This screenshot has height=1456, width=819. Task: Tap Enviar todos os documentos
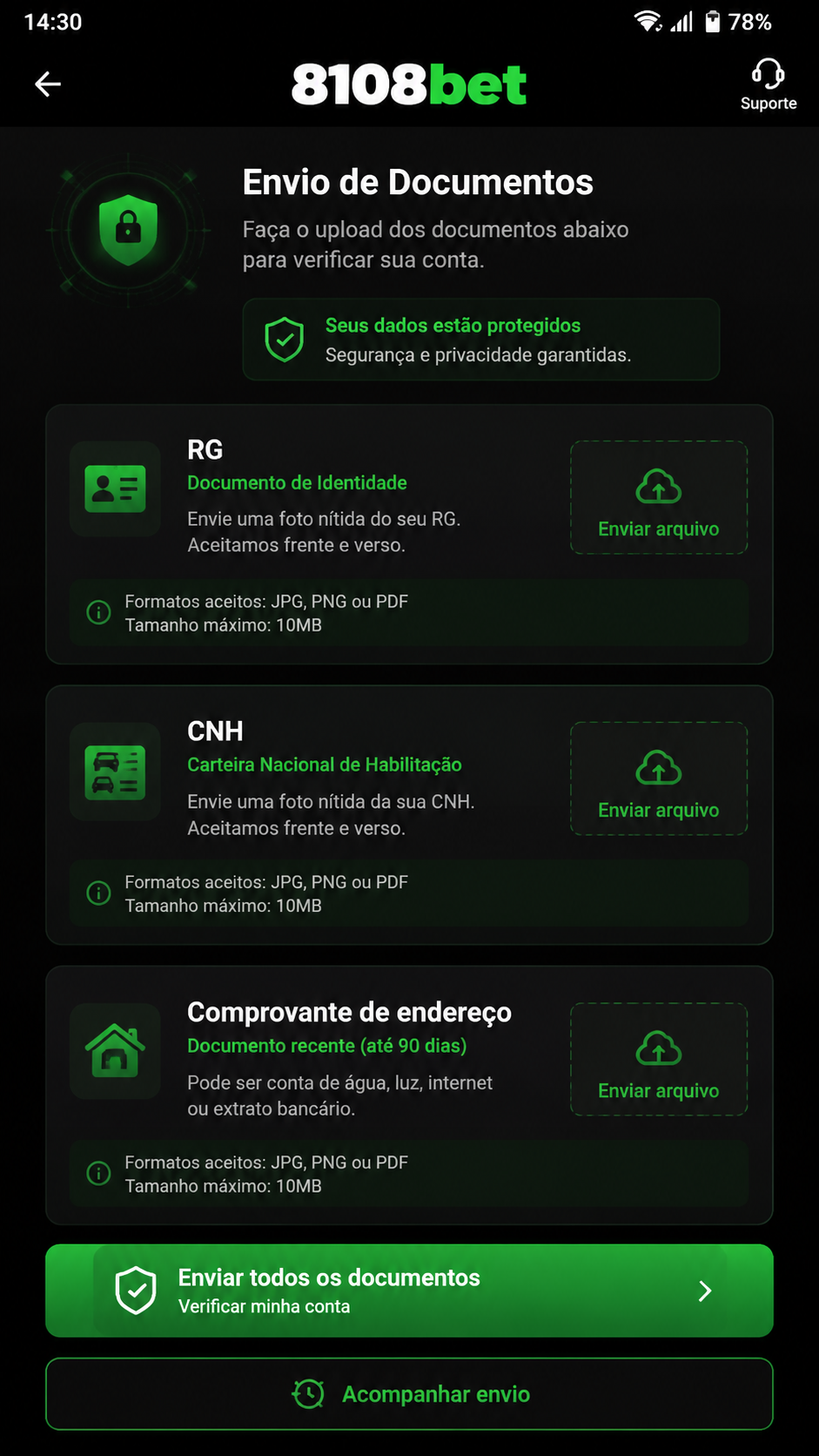tap(409, 1291)
